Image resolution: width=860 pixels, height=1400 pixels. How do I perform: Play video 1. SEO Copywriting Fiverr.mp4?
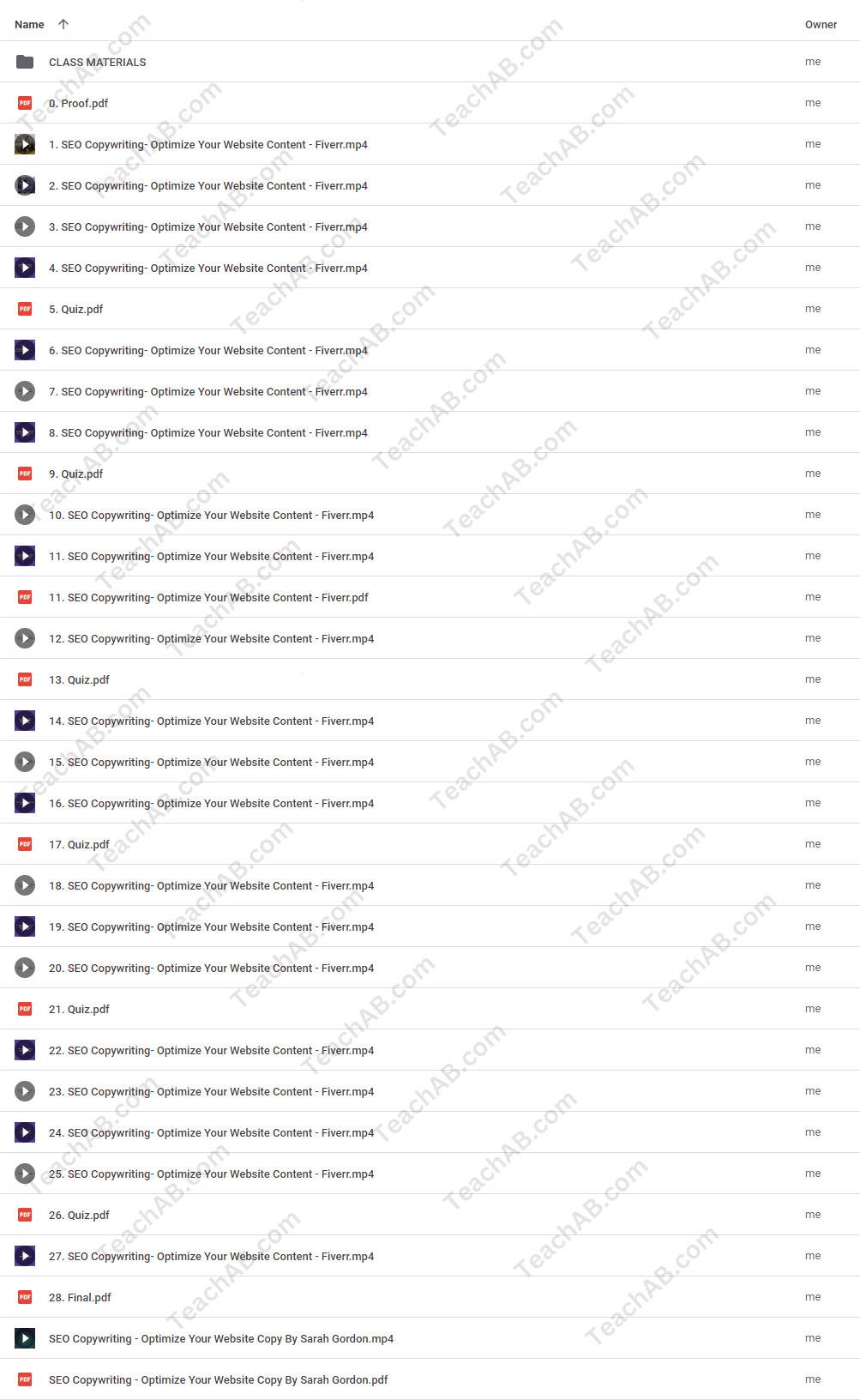(207, 145)
